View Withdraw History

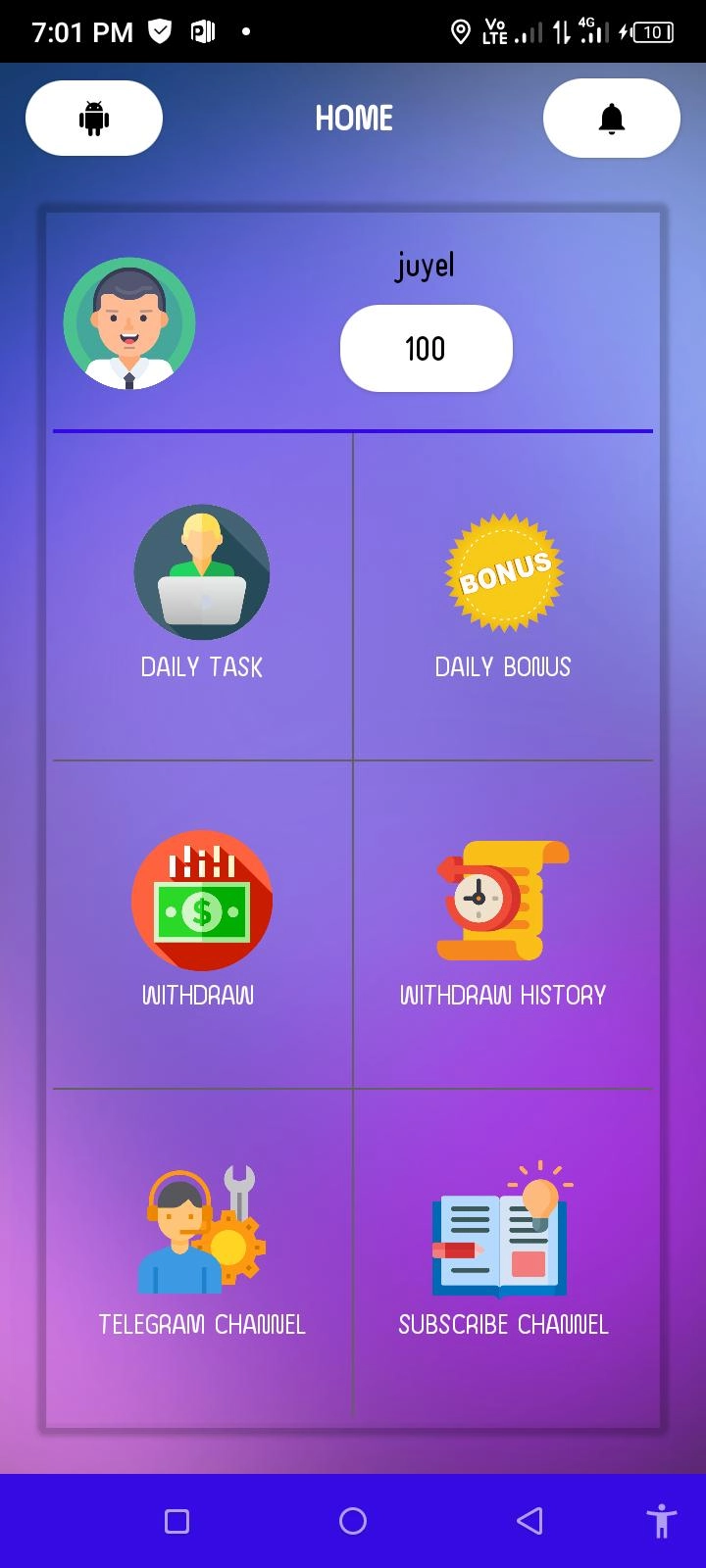(503, 921)
